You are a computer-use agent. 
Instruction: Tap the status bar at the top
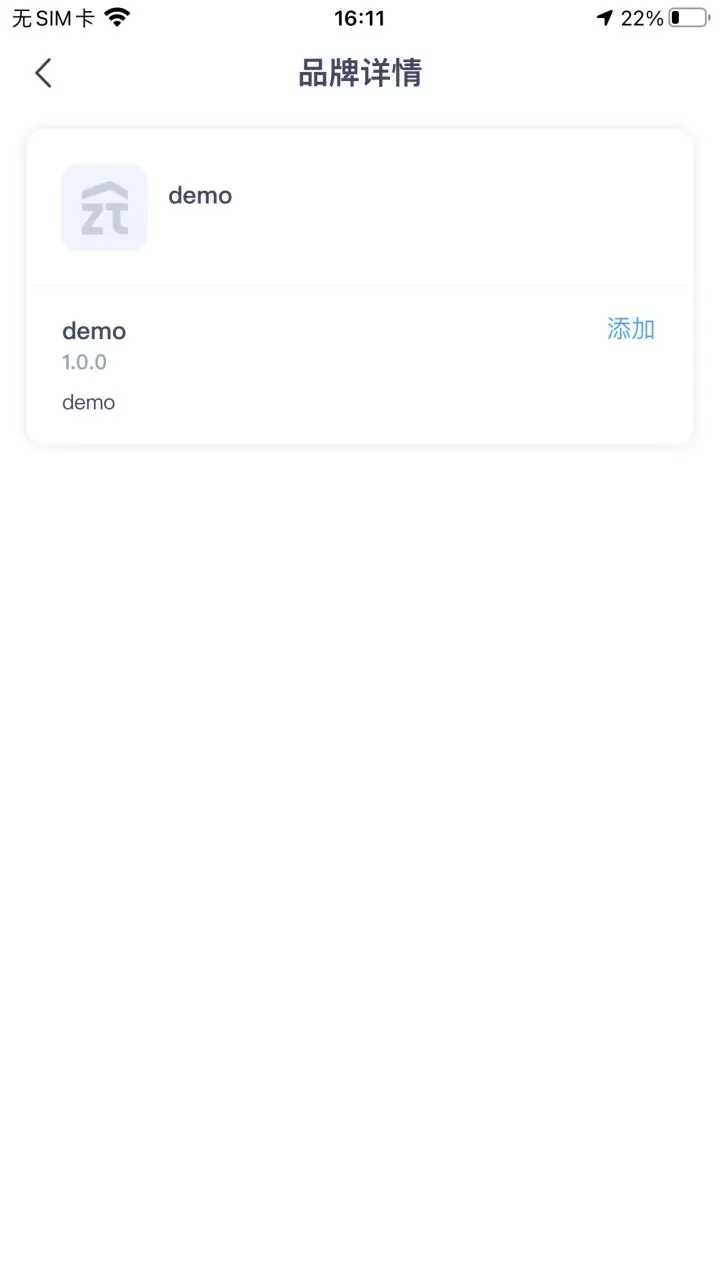(x=360, y=17)
